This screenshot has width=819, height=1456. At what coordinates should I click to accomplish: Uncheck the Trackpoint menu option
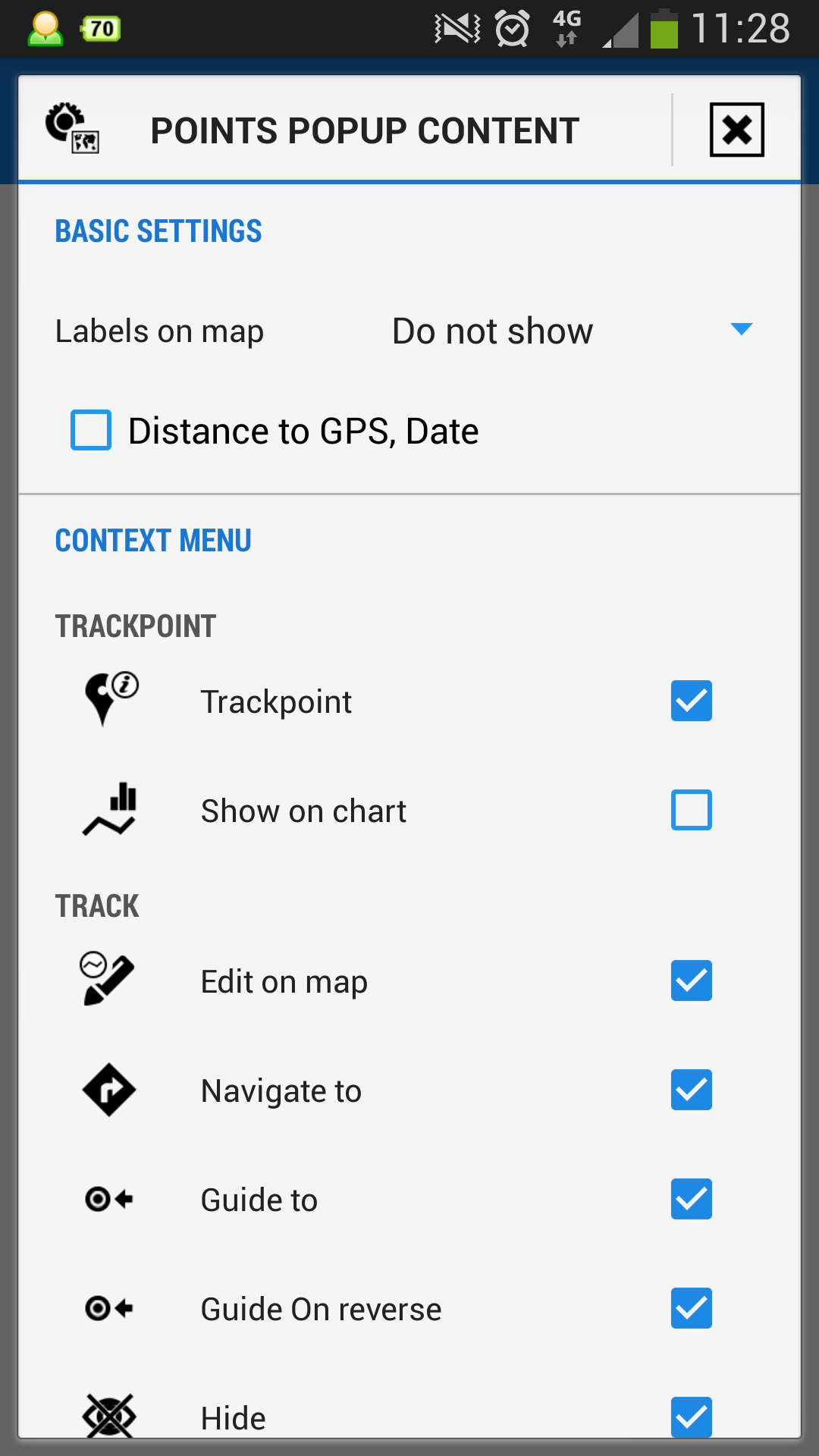(691, 701)
